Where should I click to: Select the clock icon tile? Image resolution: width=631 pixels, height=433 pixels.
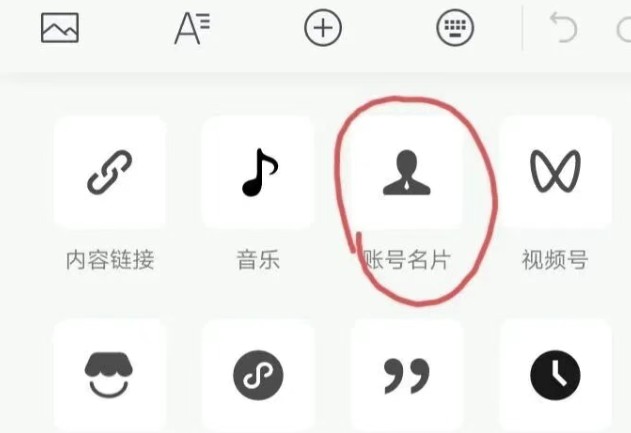[x=555, y=375]
